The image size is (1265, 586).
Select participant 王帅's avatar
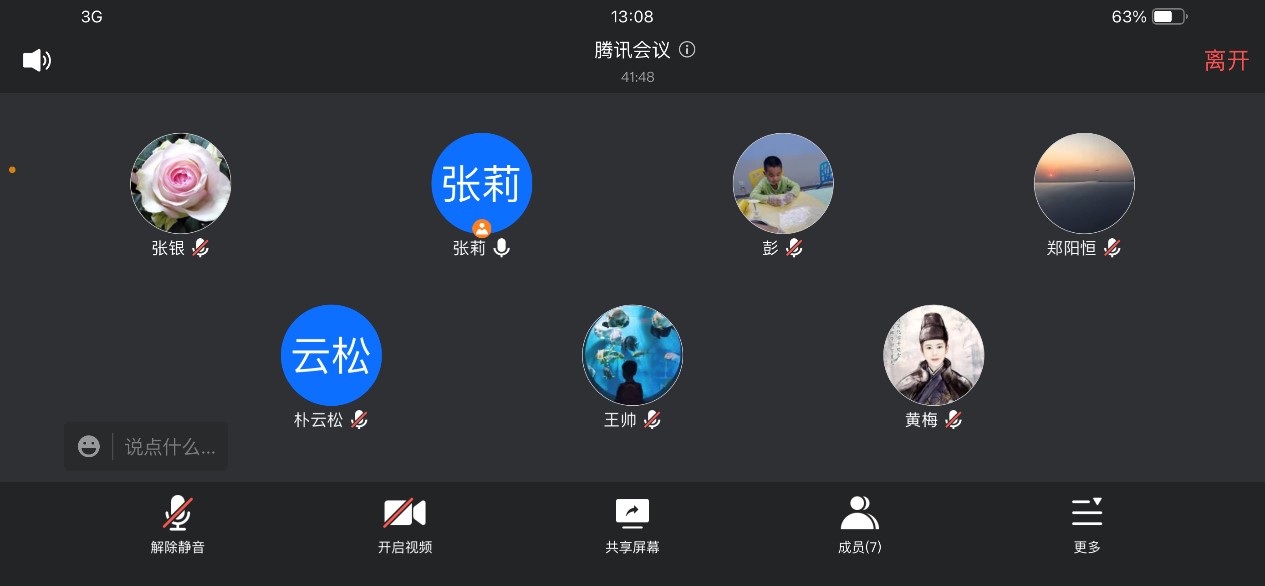pyautogui.click(x=632, y=355)
